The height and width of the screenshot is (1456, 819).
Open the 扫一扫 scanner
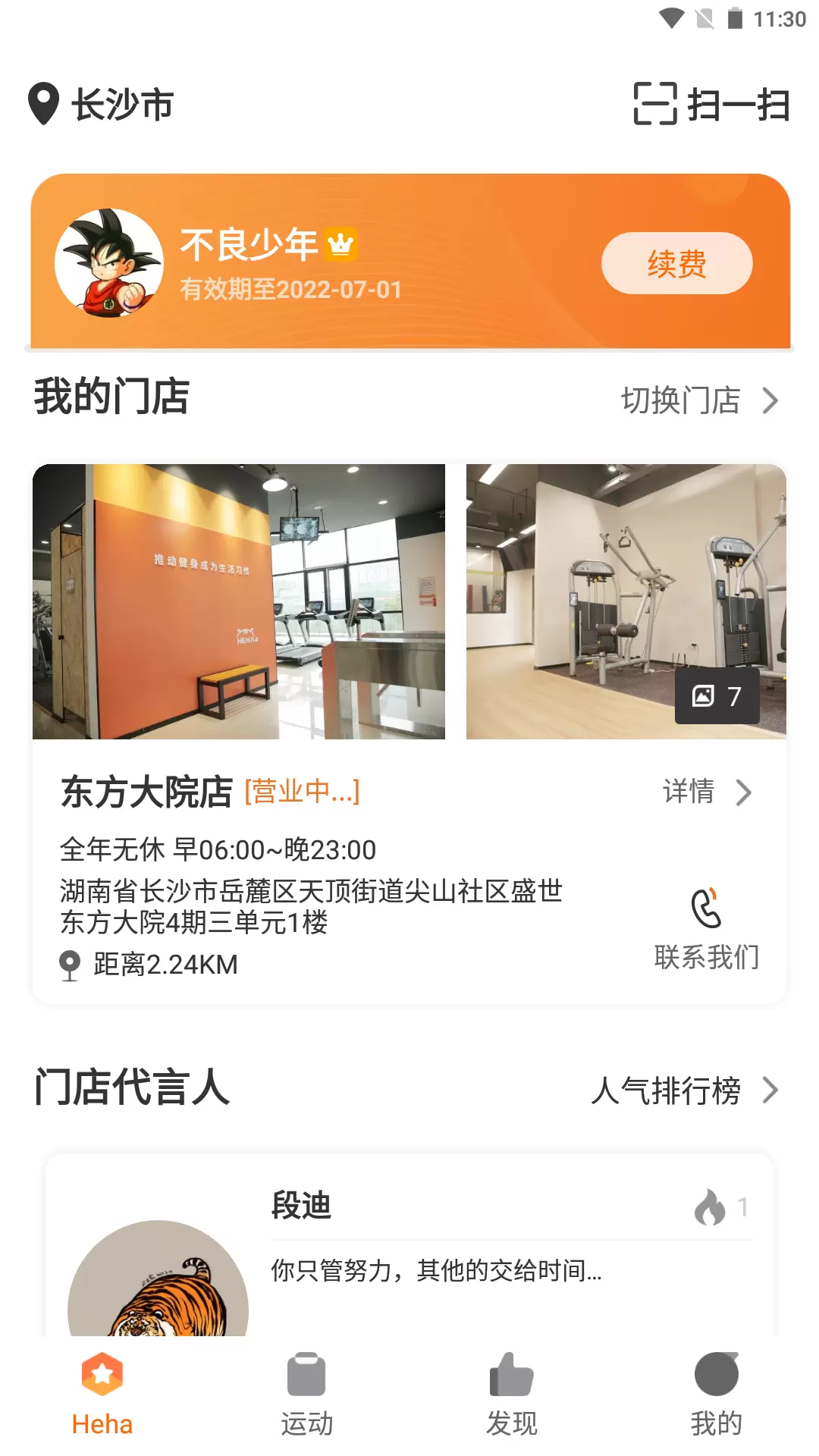711,104
